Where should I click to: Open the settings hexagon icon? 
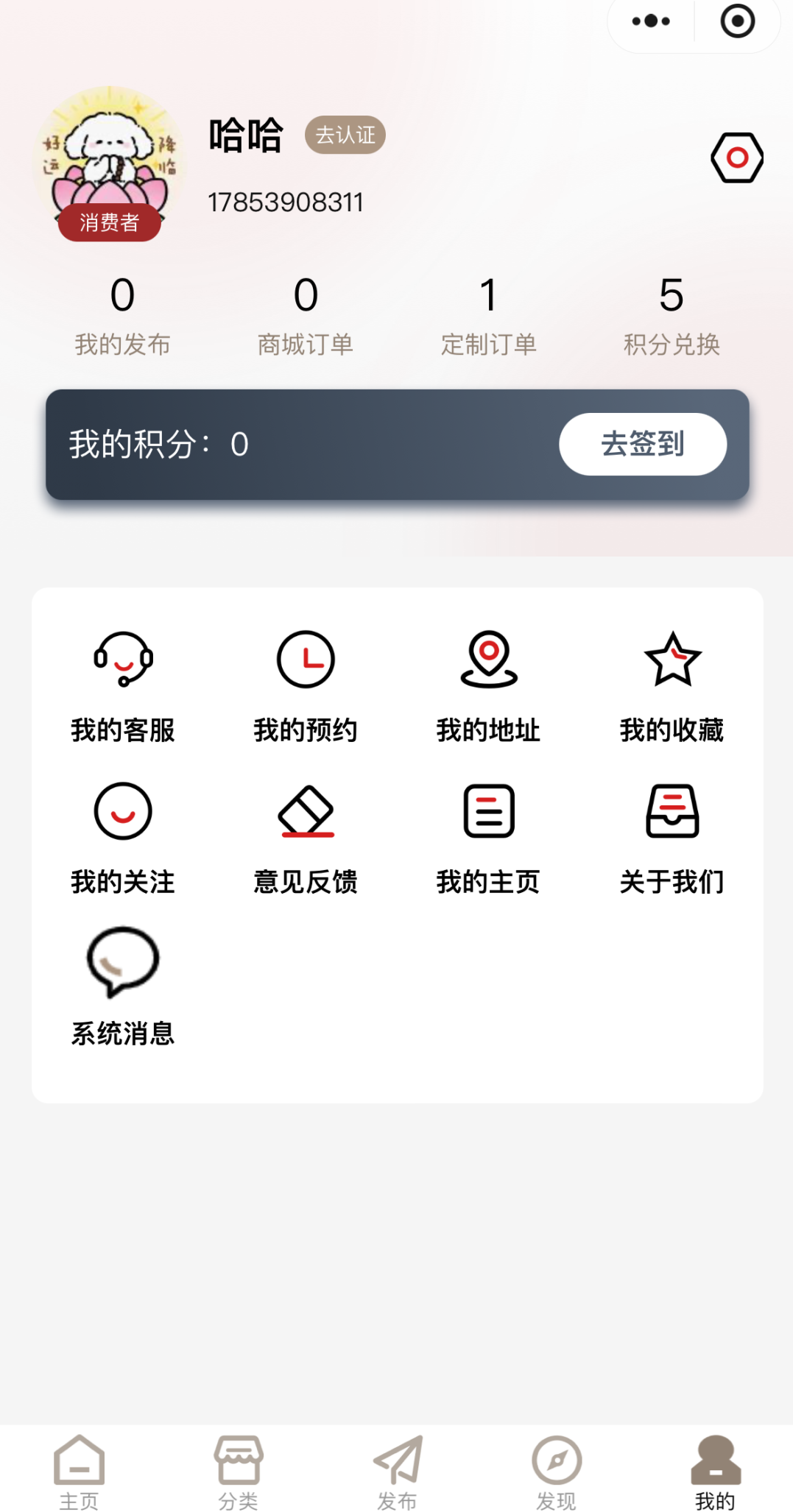(736, 158)
